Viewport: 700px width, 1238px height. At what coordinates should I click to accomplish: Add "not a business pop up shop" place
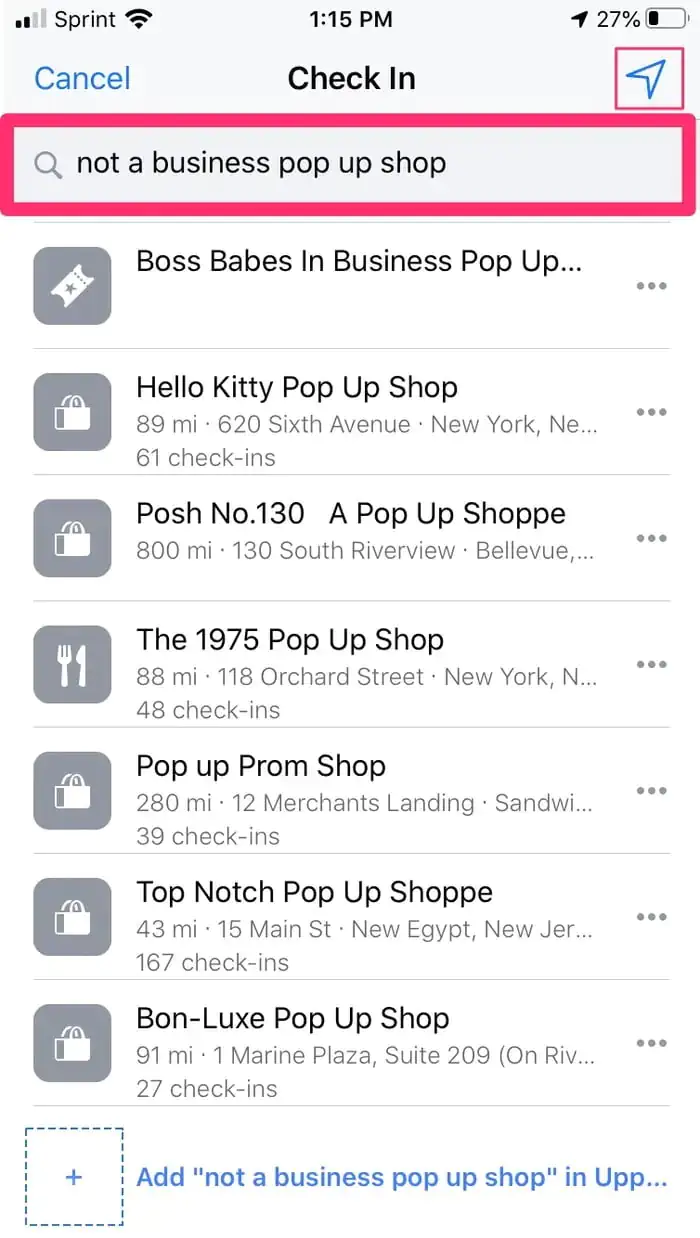click(400, 1177)
